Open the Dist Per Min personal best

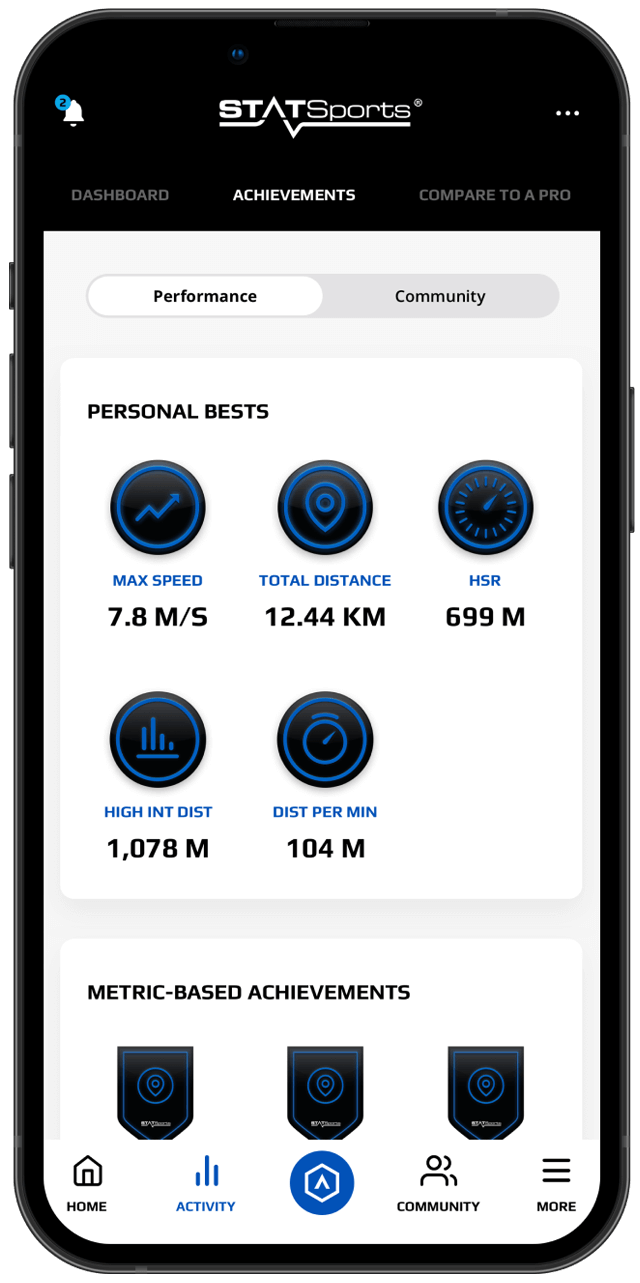(325, 741)
